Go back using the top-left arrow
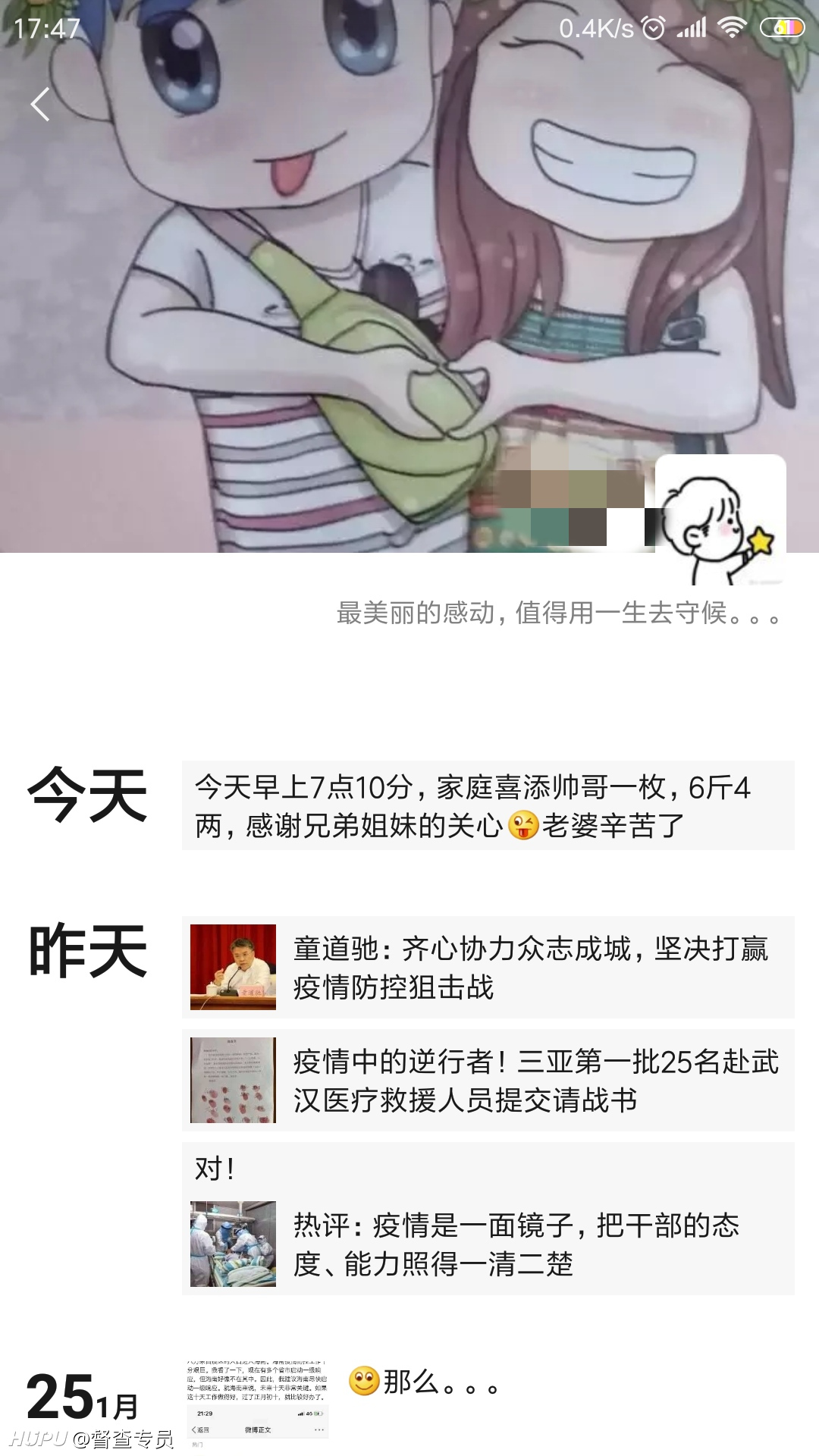 click(x=40, y=104)
